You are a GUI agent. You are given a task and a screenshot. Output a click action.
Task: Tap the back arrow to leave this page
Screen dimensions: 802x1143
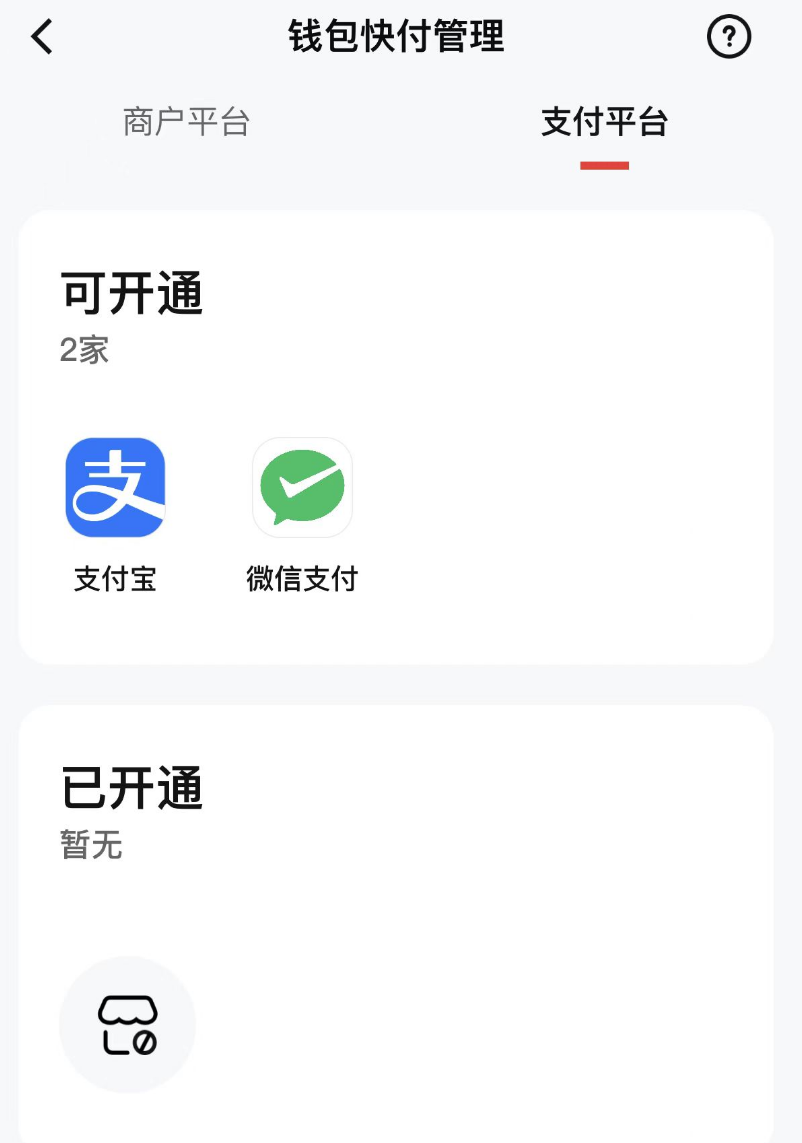coord(40,36)
